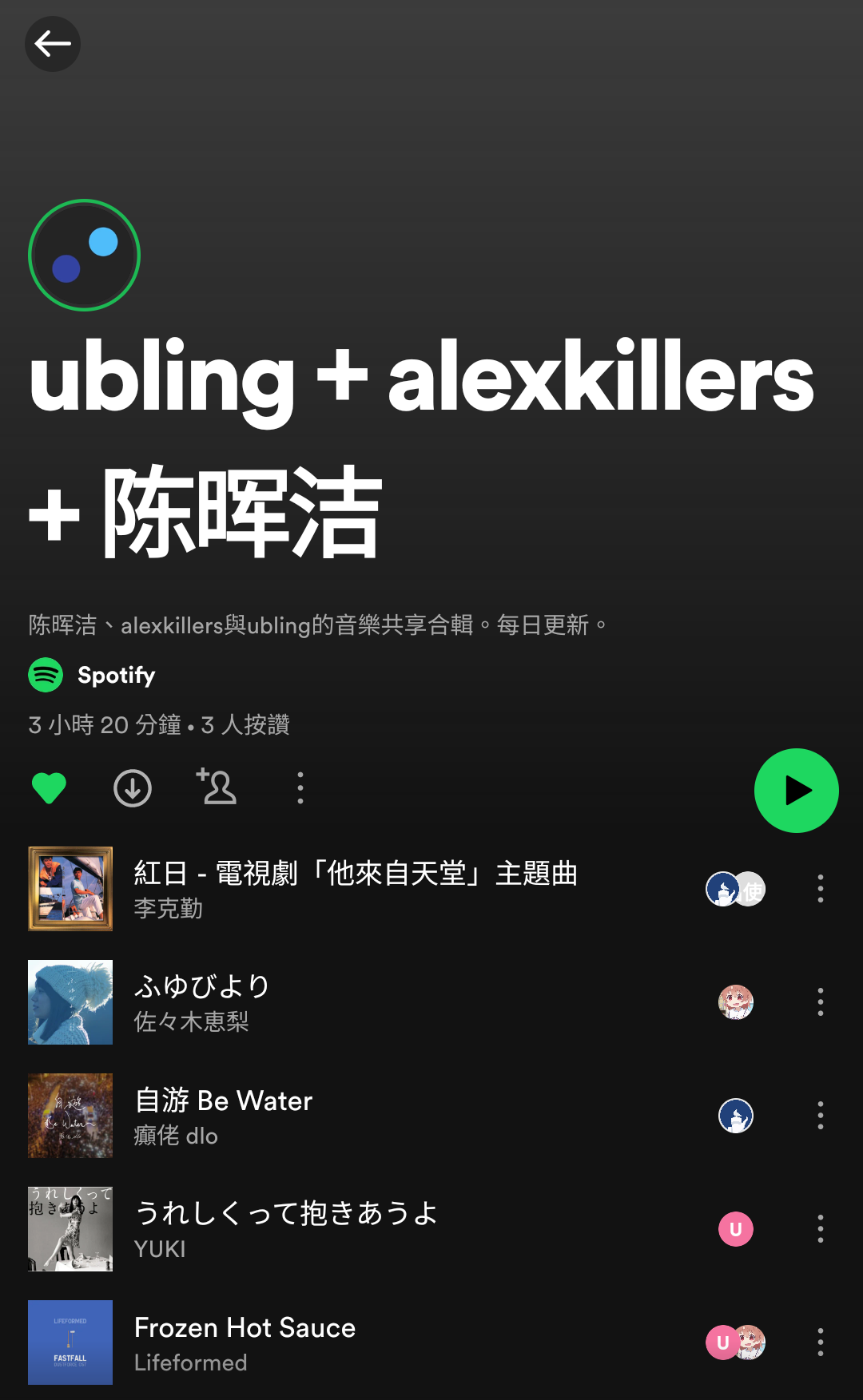Open more options for ふゆびより

pos(821,1002)
